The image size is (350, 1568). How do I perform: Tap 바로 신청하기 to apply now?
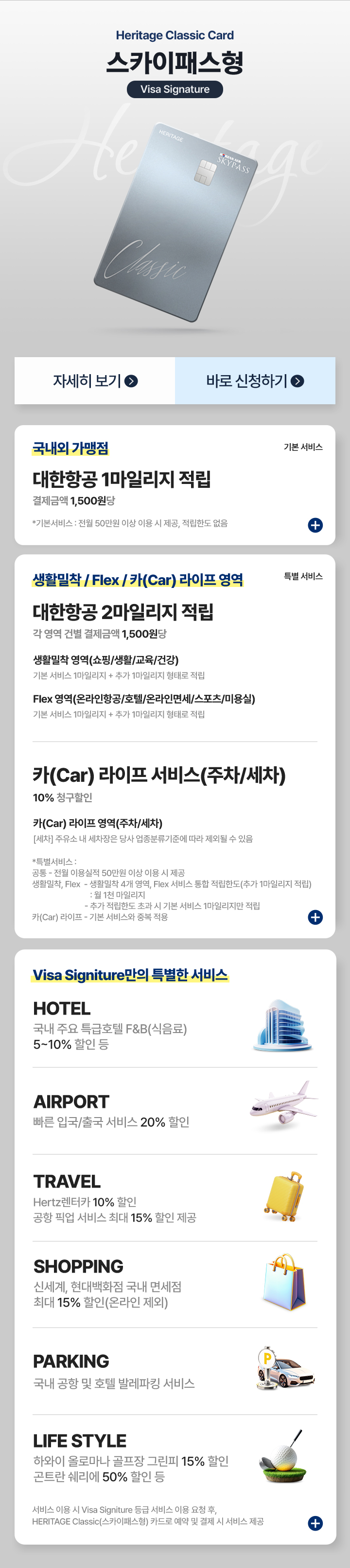tap(255, 381)
